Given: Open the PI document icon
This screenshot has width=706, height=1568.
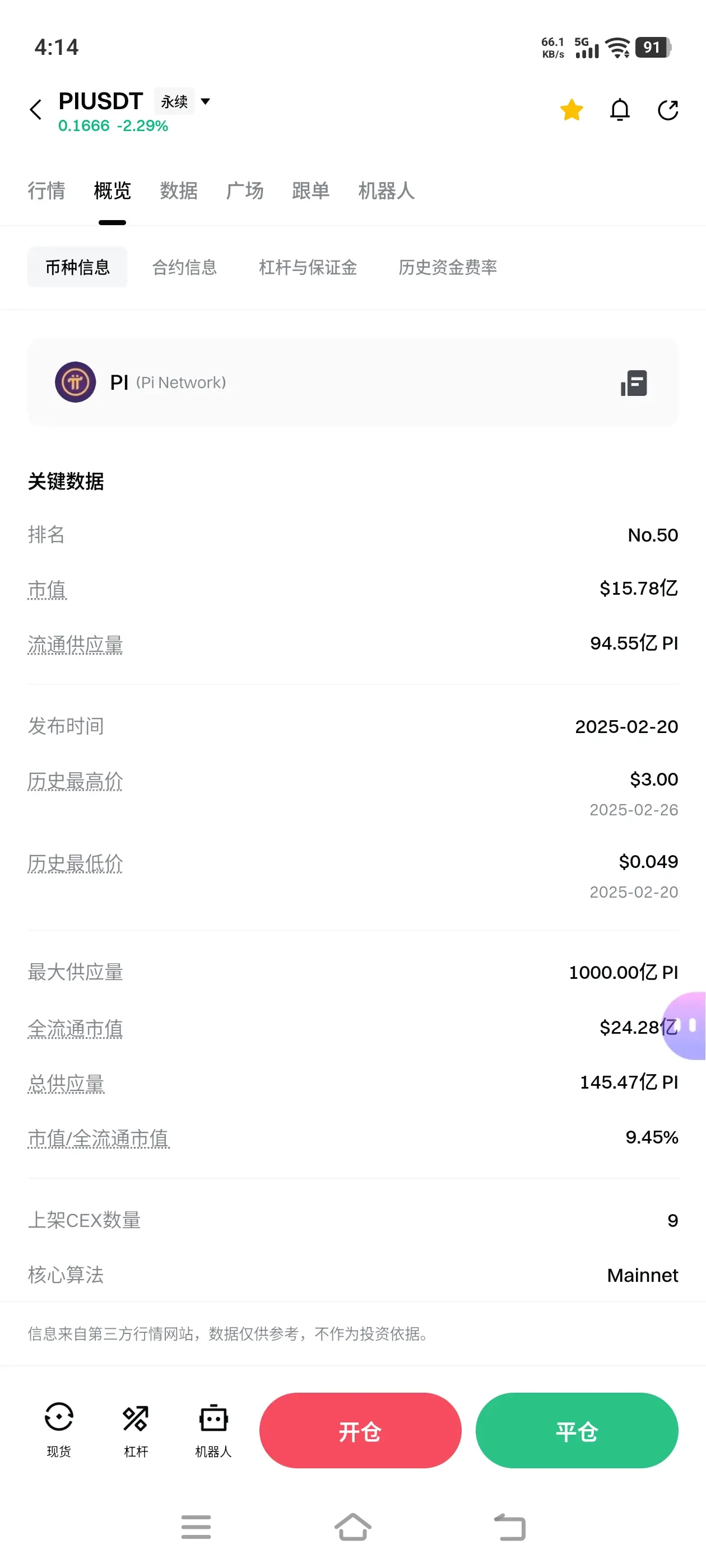Looking at the screenshot, I should 634,383.
